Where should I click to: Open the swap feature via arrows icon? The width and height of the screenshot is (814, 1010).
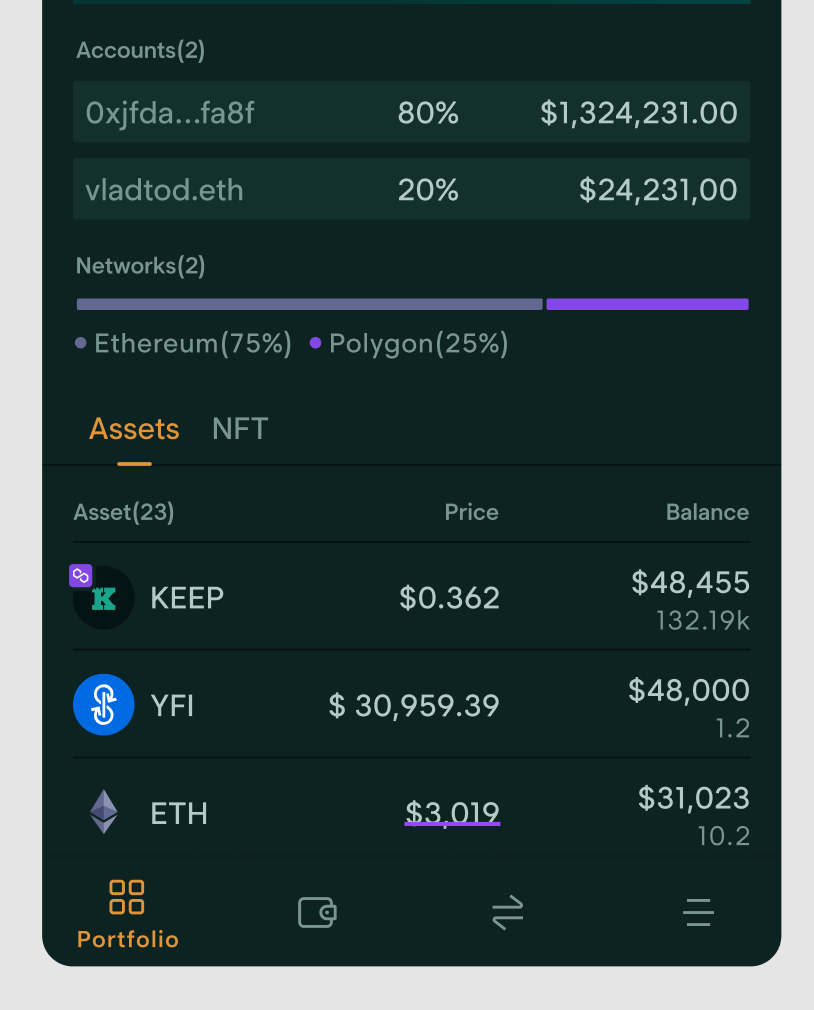coord(507,912)
